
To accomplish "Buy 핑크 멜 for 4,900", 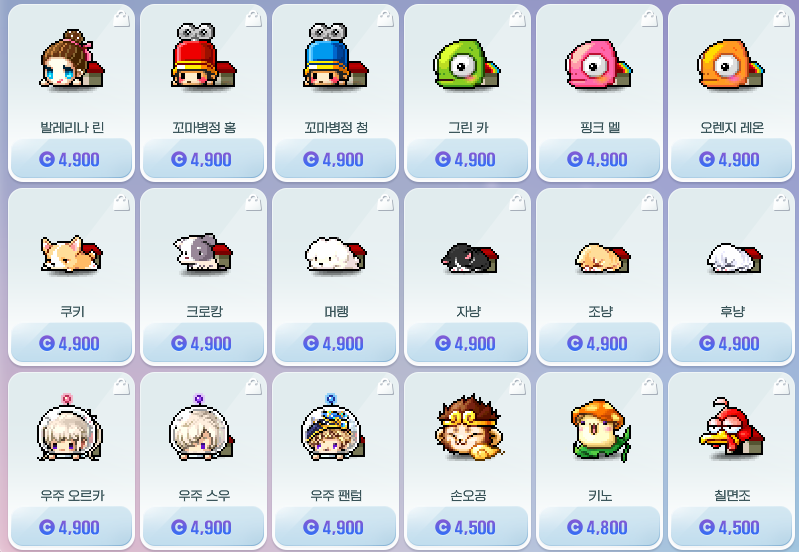I will click(x=599, y=159).
